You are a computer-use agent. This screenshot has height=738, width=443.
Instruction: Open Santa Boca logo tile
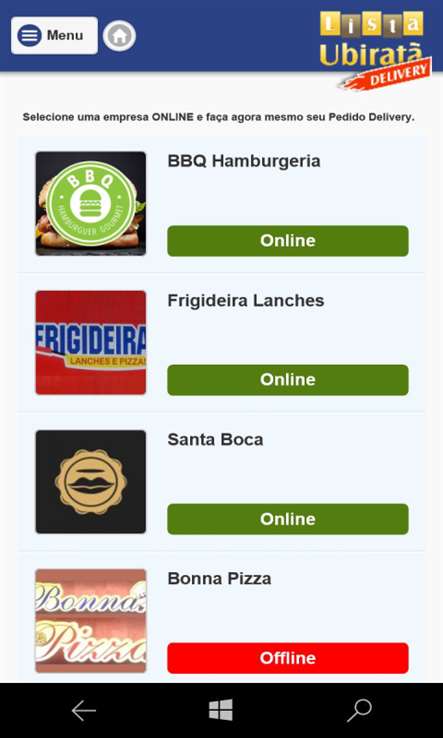[91, 481]
